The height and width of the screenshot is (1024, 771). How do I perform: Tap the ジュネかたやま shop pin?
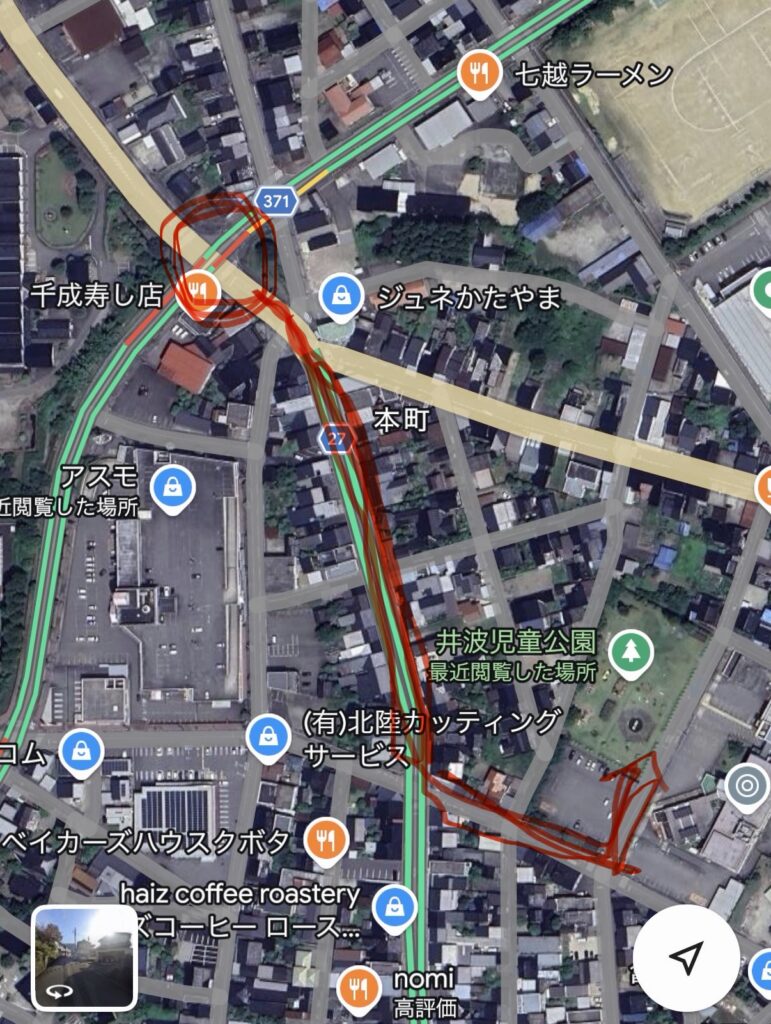[342, 295]
